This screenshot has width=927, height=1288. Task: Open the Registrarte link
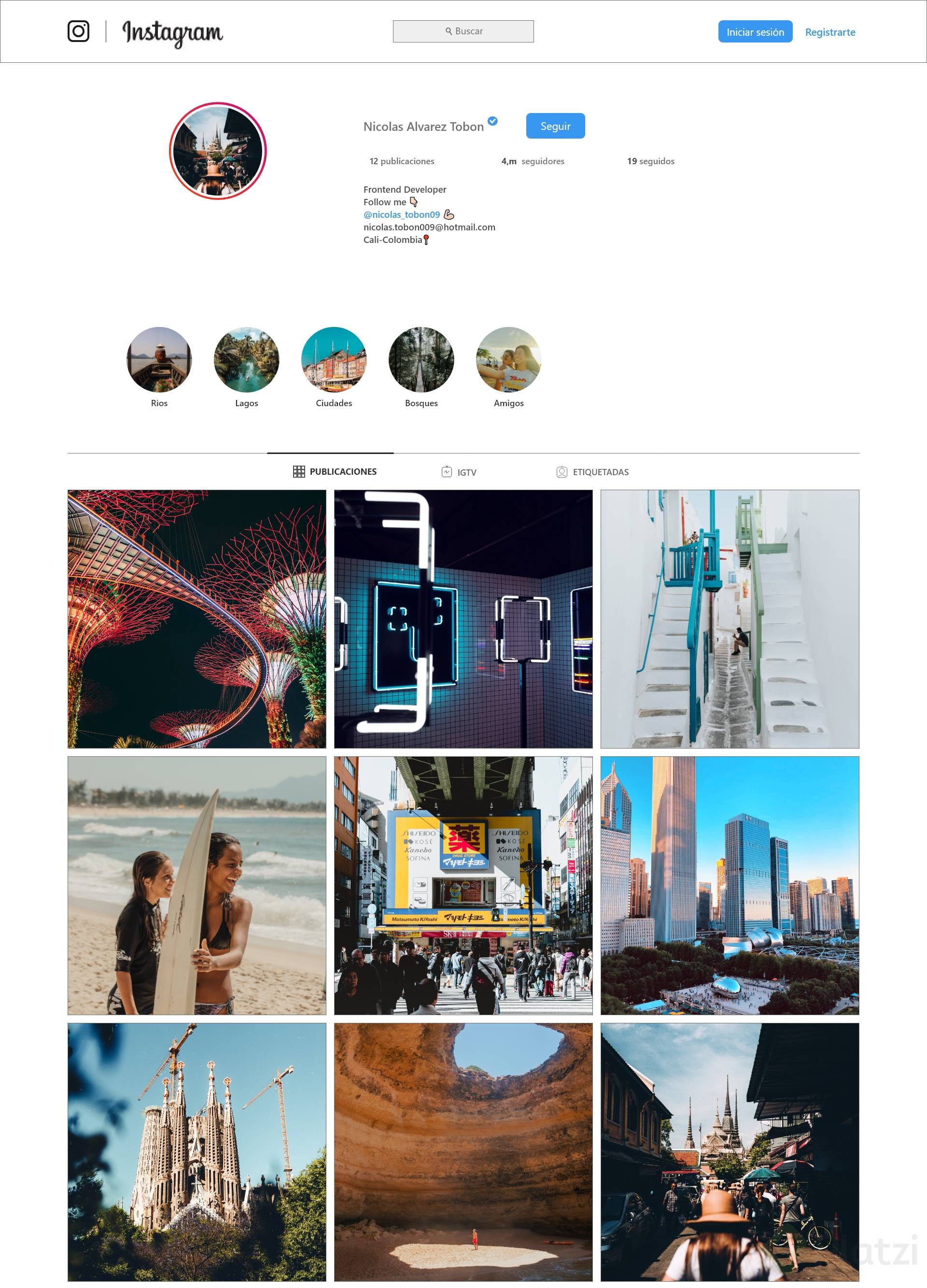pos(829,32)
